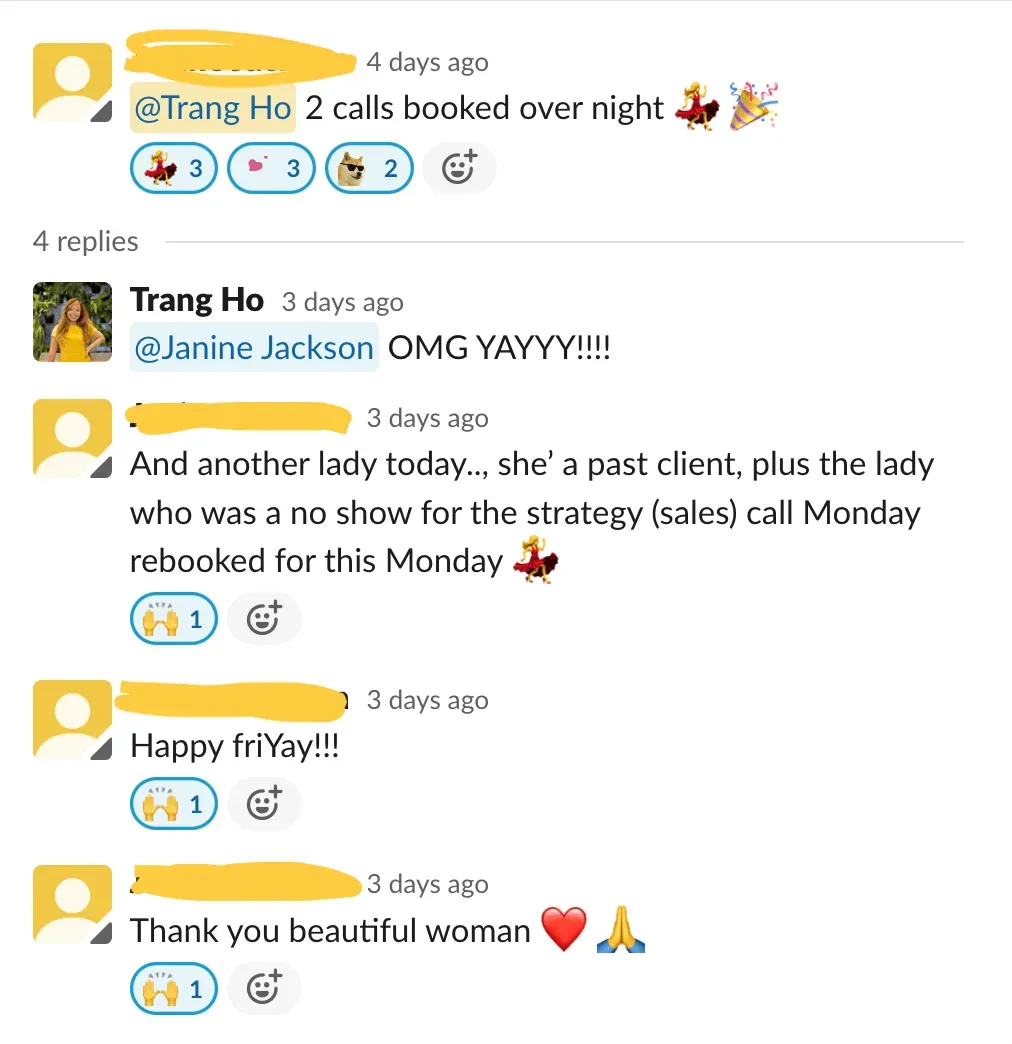
Task: Add a reaction to 'And another lady today' message
Action: [x=264, y=620]
